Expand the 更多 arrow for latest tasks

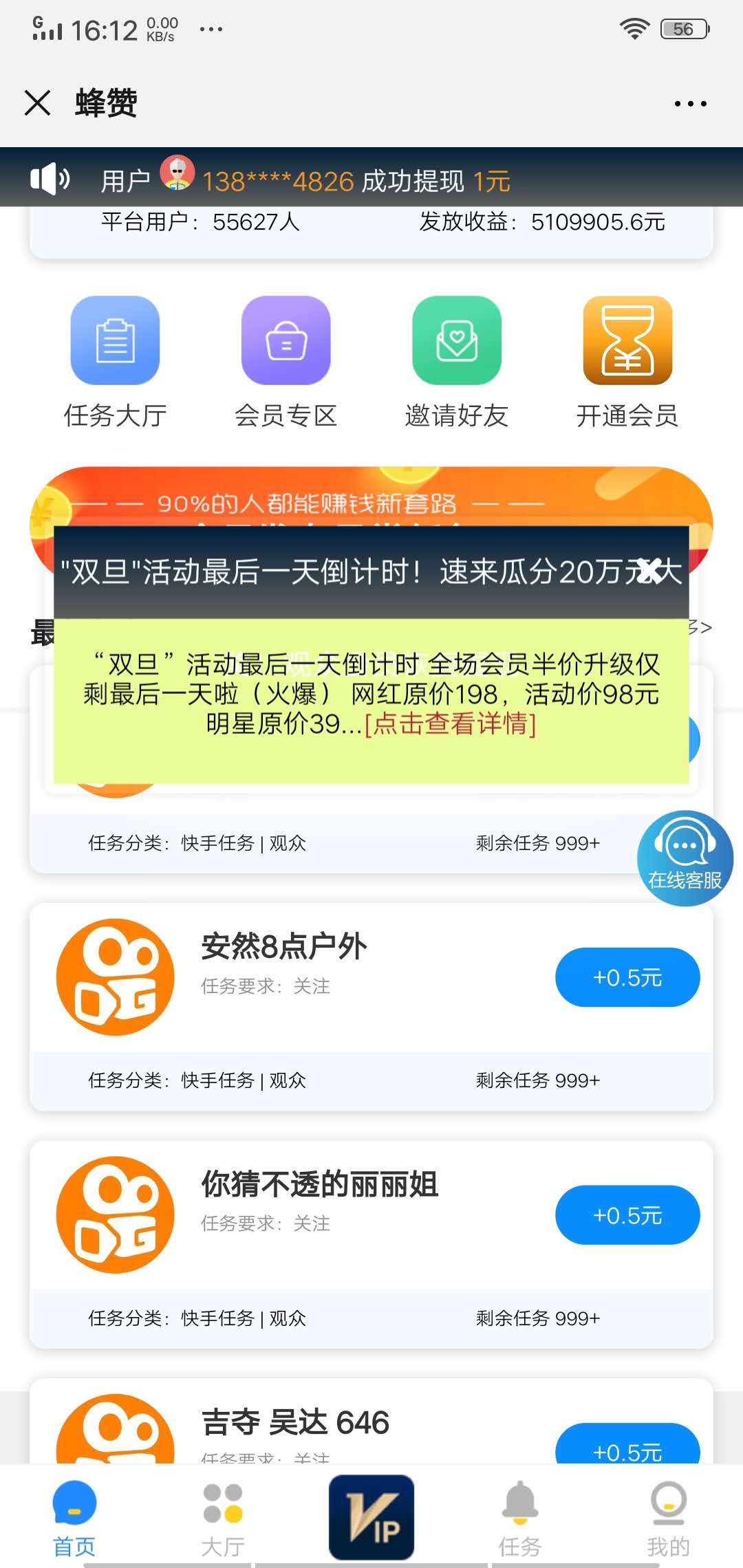[698, 628]
